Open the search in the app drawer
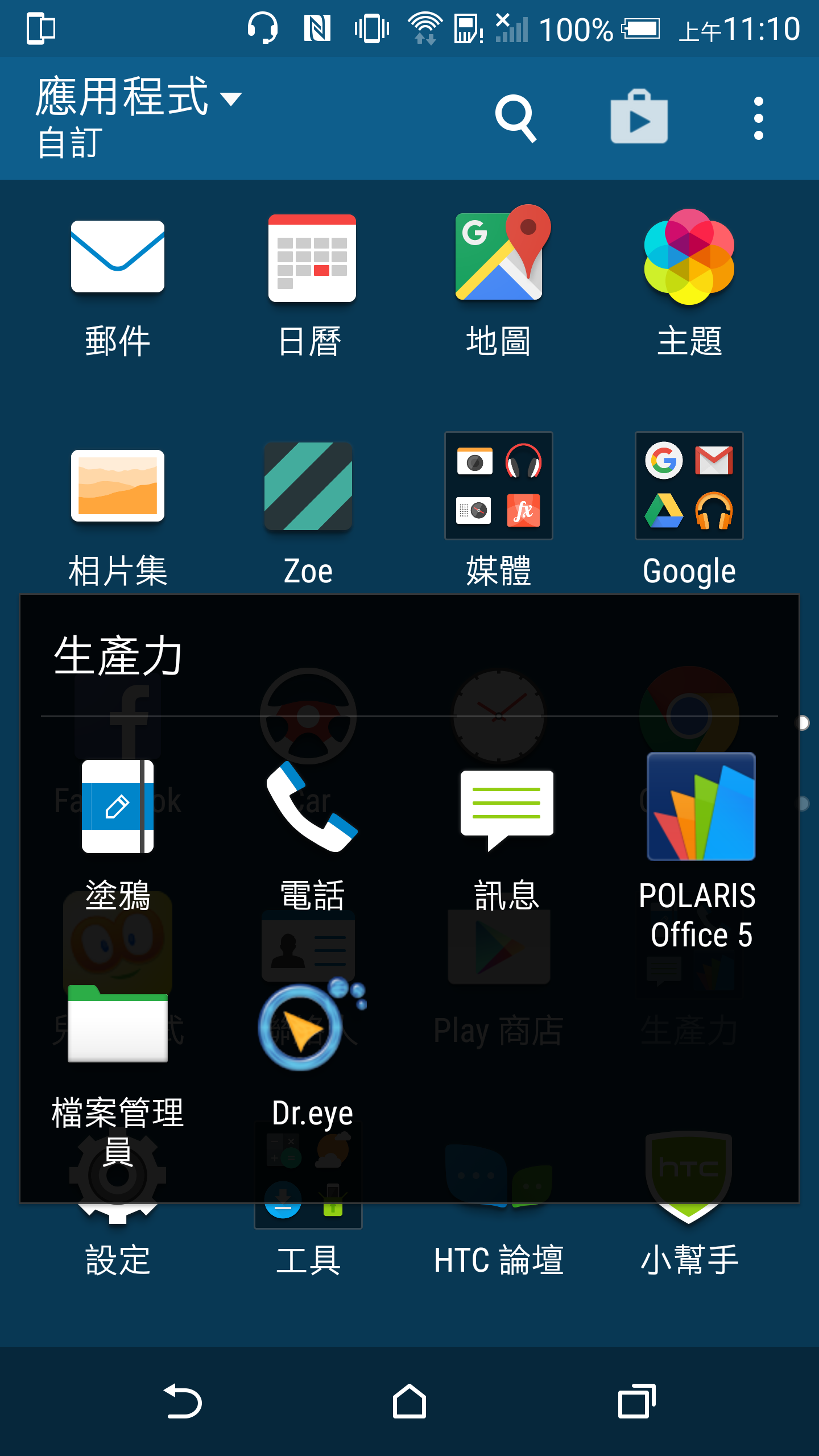The height and width of the screenshot is (1456, 819). 516,118
